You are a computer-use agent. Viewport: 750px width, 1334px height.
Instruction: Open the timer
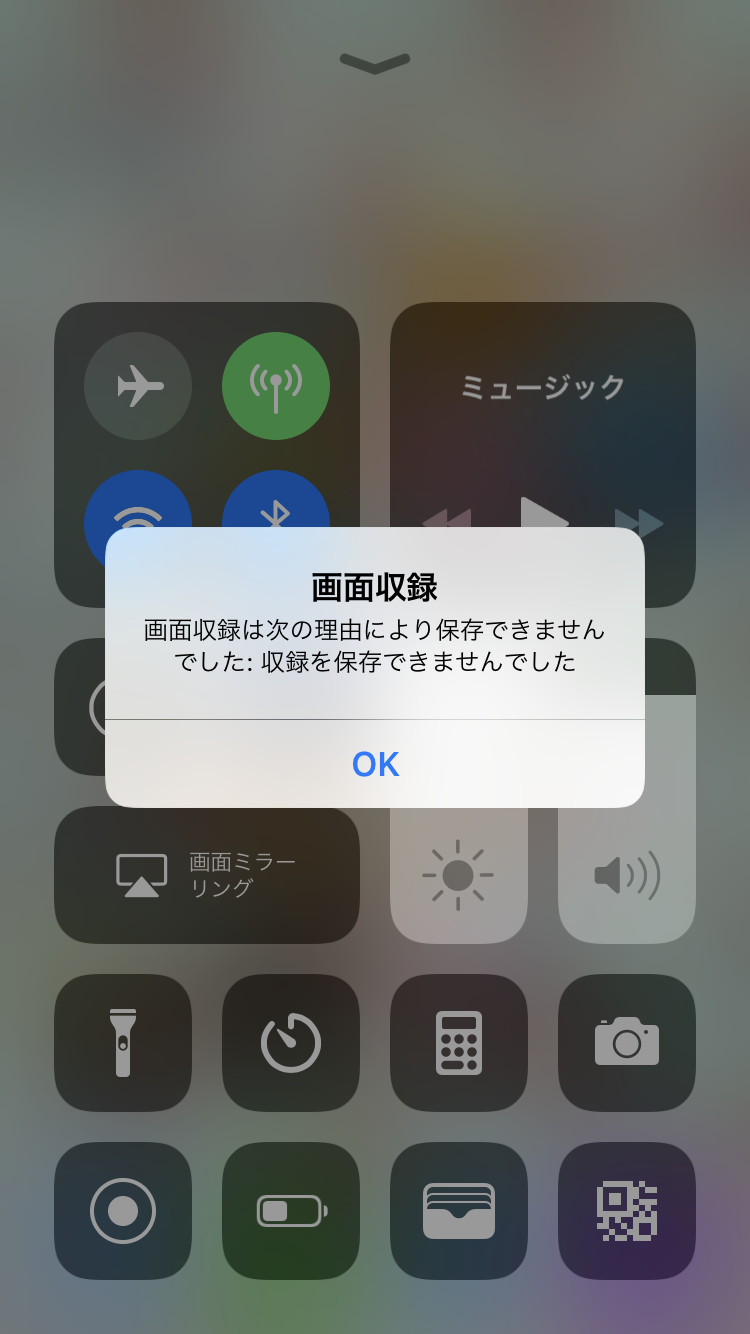pyautogui.click(x=291, y=1043)
